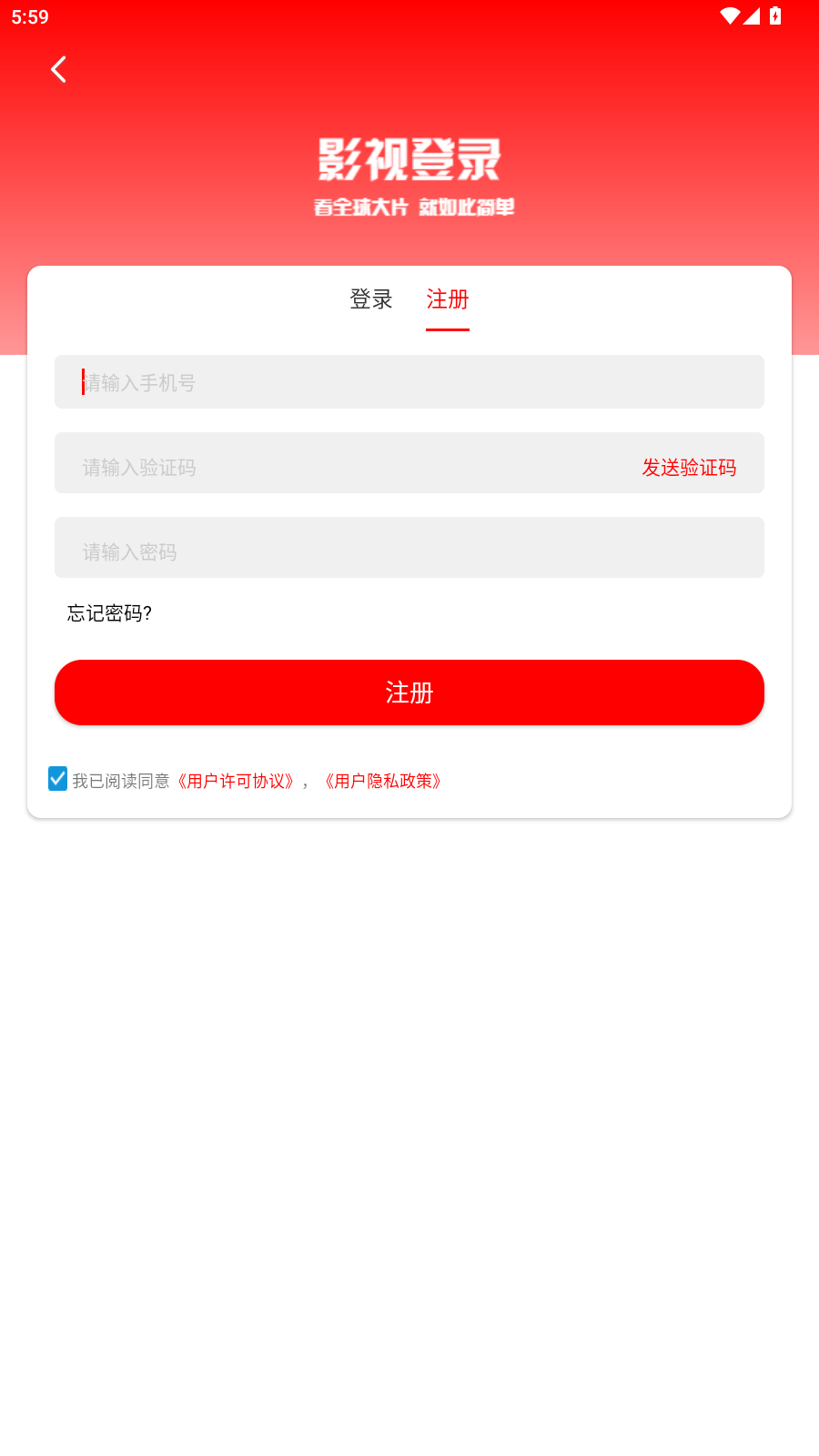Focus the 请输入手机号 phone number field
819x1456 pixels.
click(x=409, y=382)
